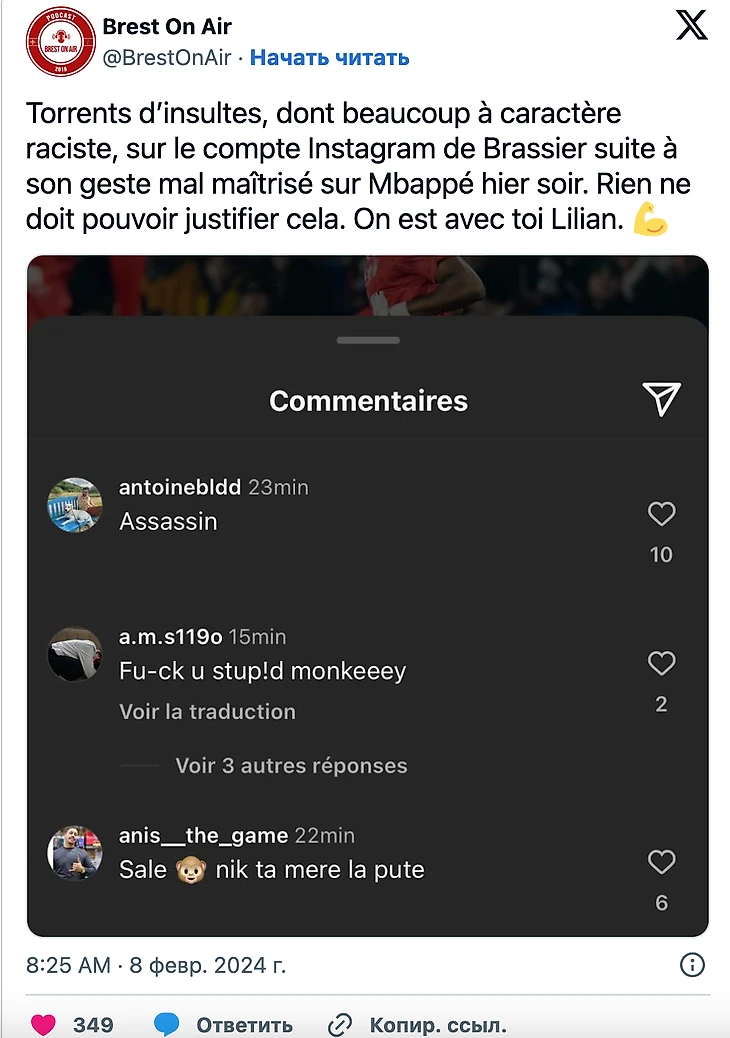The width and height of the screenshot is (730, 1038).
Task: Open the Brest On Air profile avatar
Action: pyautogui.click(x=56, y=44)
